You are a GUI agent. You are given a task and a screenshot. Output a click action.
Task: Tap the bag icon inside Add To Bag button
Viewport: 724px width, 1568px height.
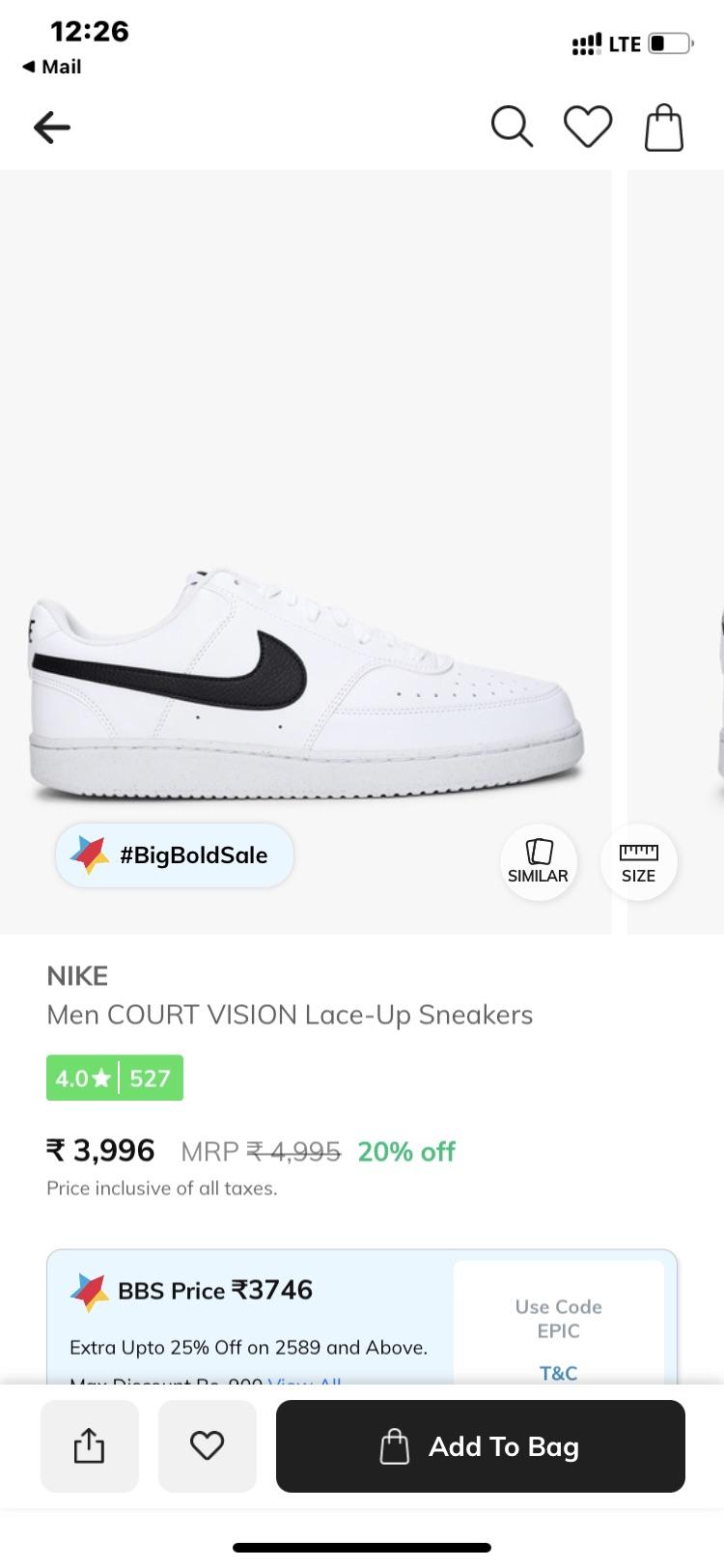[x=396, y=1445]
